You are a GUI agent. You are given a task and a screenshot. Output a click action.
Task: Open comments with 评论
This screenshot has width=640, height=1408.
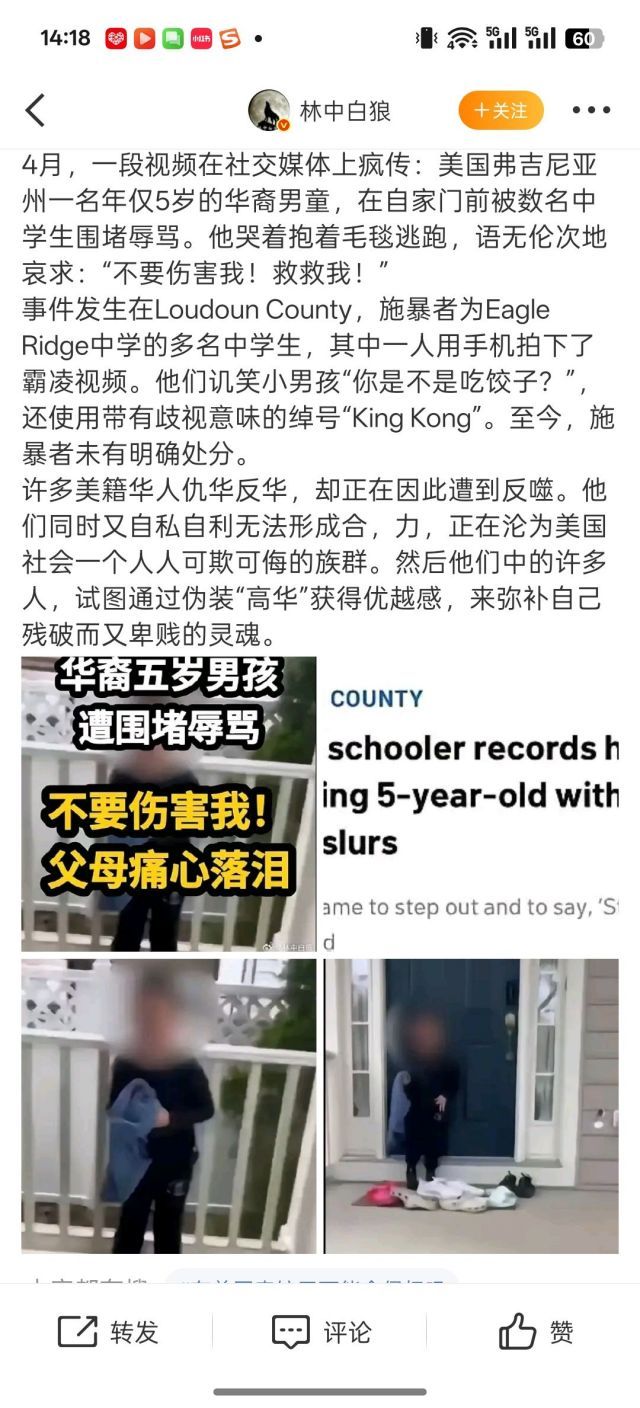point(321,1332)
